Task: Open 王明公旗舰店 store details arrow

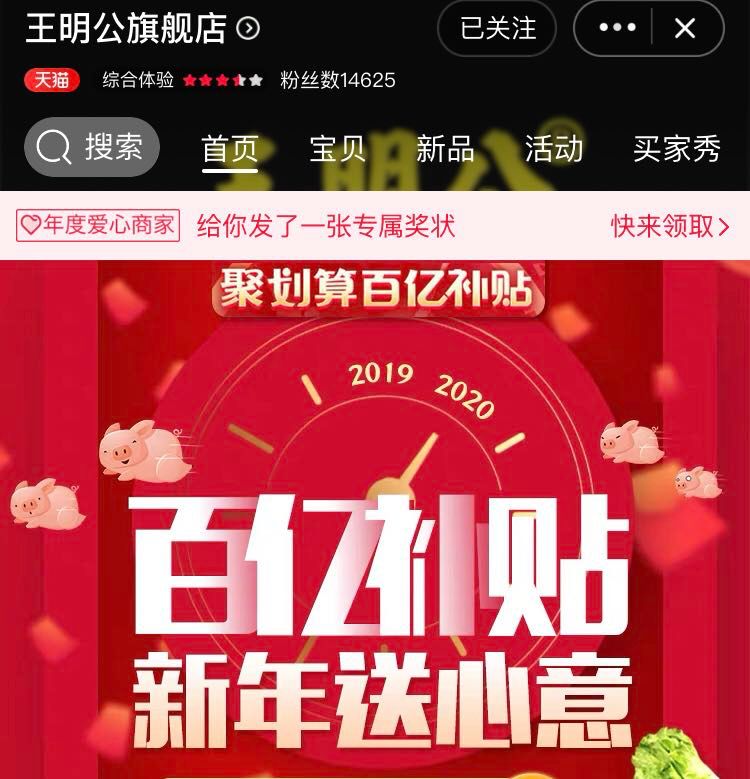Action: point(248,29)
